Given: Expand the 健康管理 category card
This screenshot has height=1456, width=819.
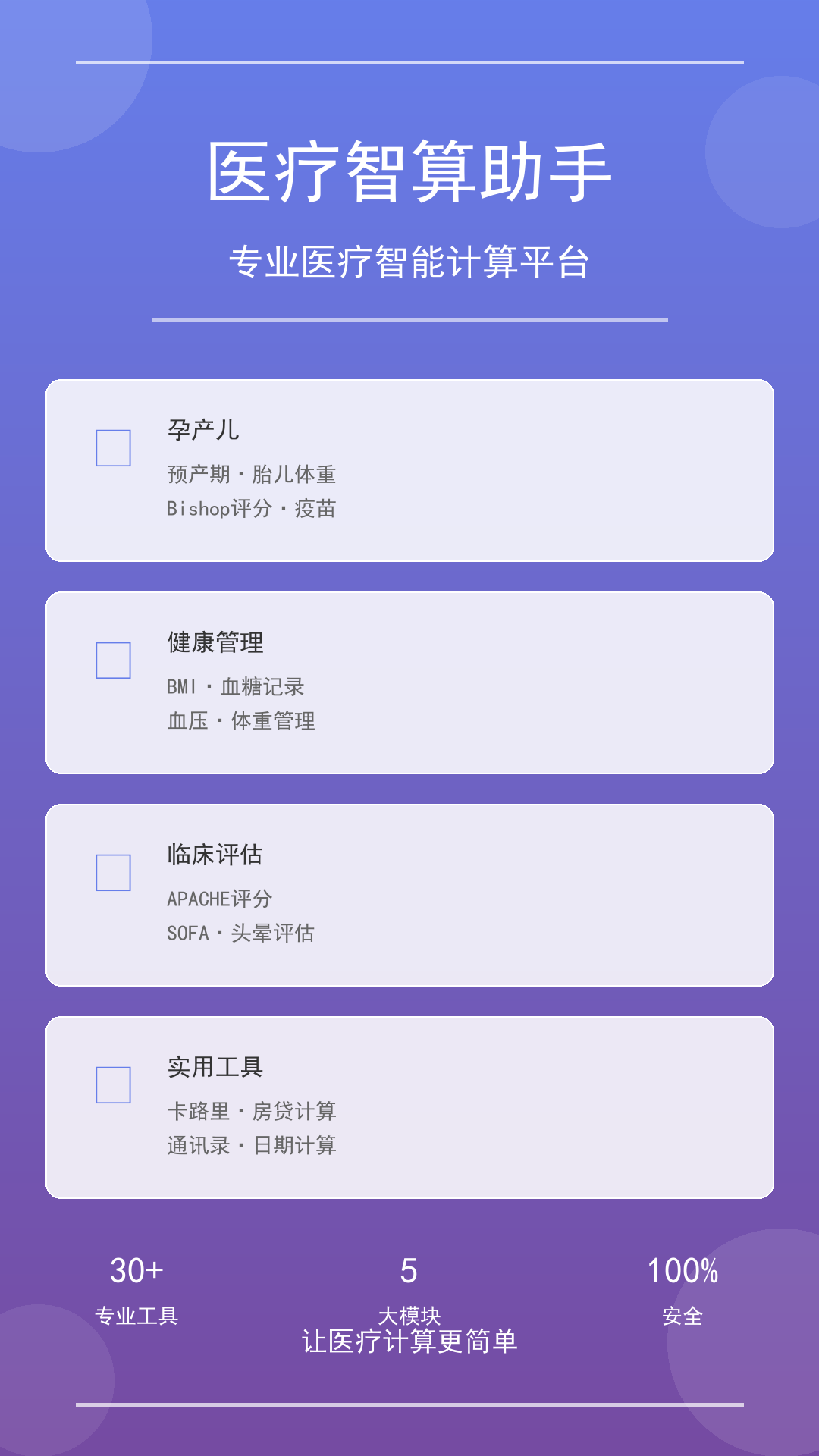Looking at the screenshot, I should click(409, 682).
